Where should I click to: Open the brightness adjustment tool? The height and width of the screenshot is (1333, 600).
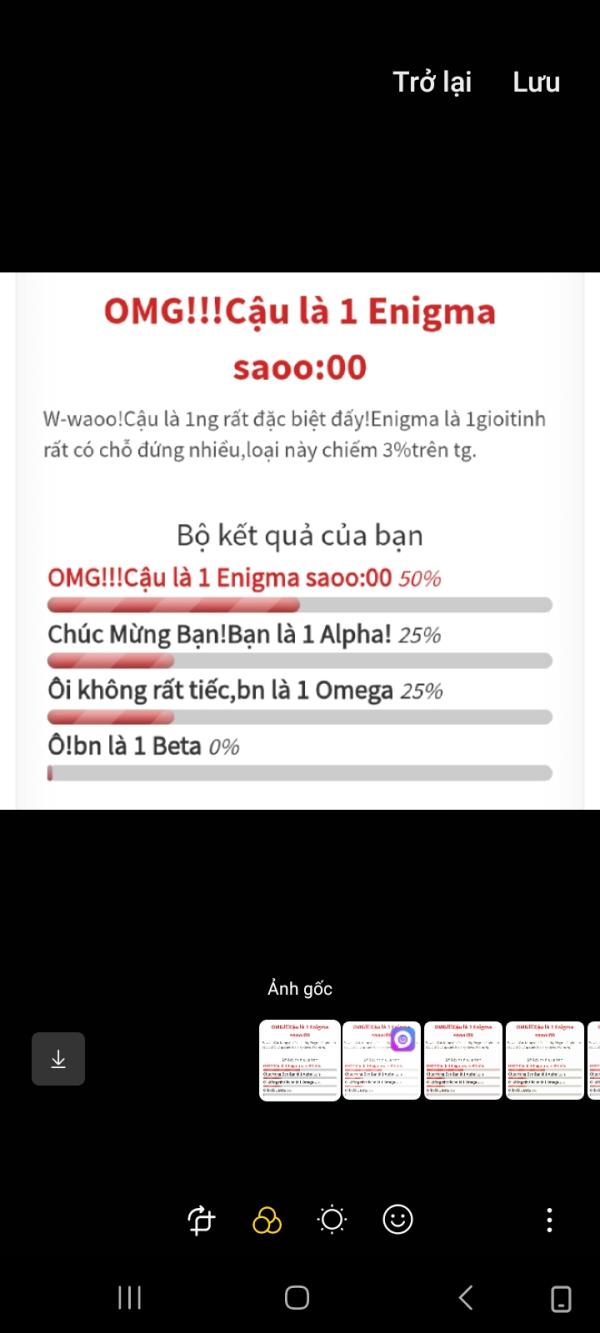pos(332,1219)
